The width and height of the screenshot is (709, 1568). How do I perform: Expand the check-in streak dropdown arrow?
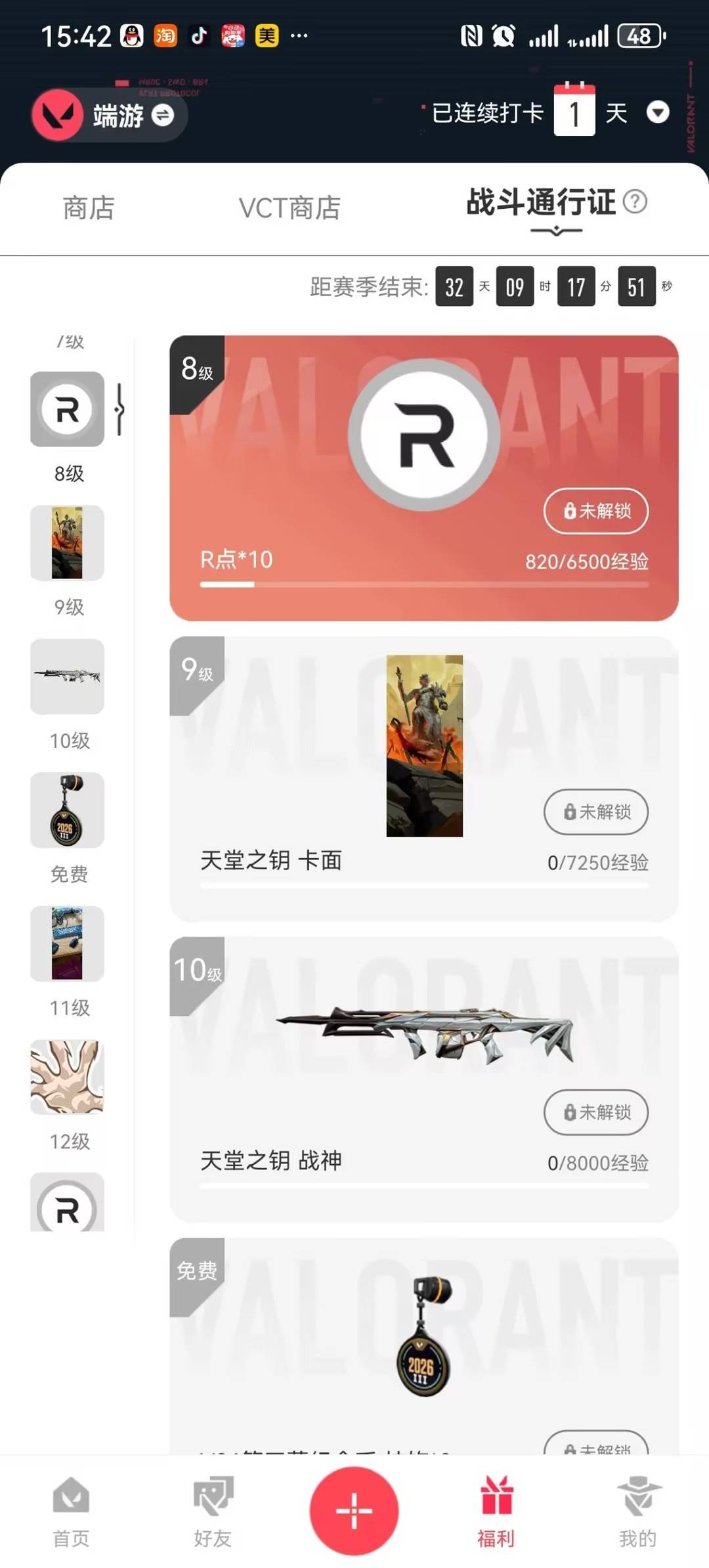click(658, 112)
